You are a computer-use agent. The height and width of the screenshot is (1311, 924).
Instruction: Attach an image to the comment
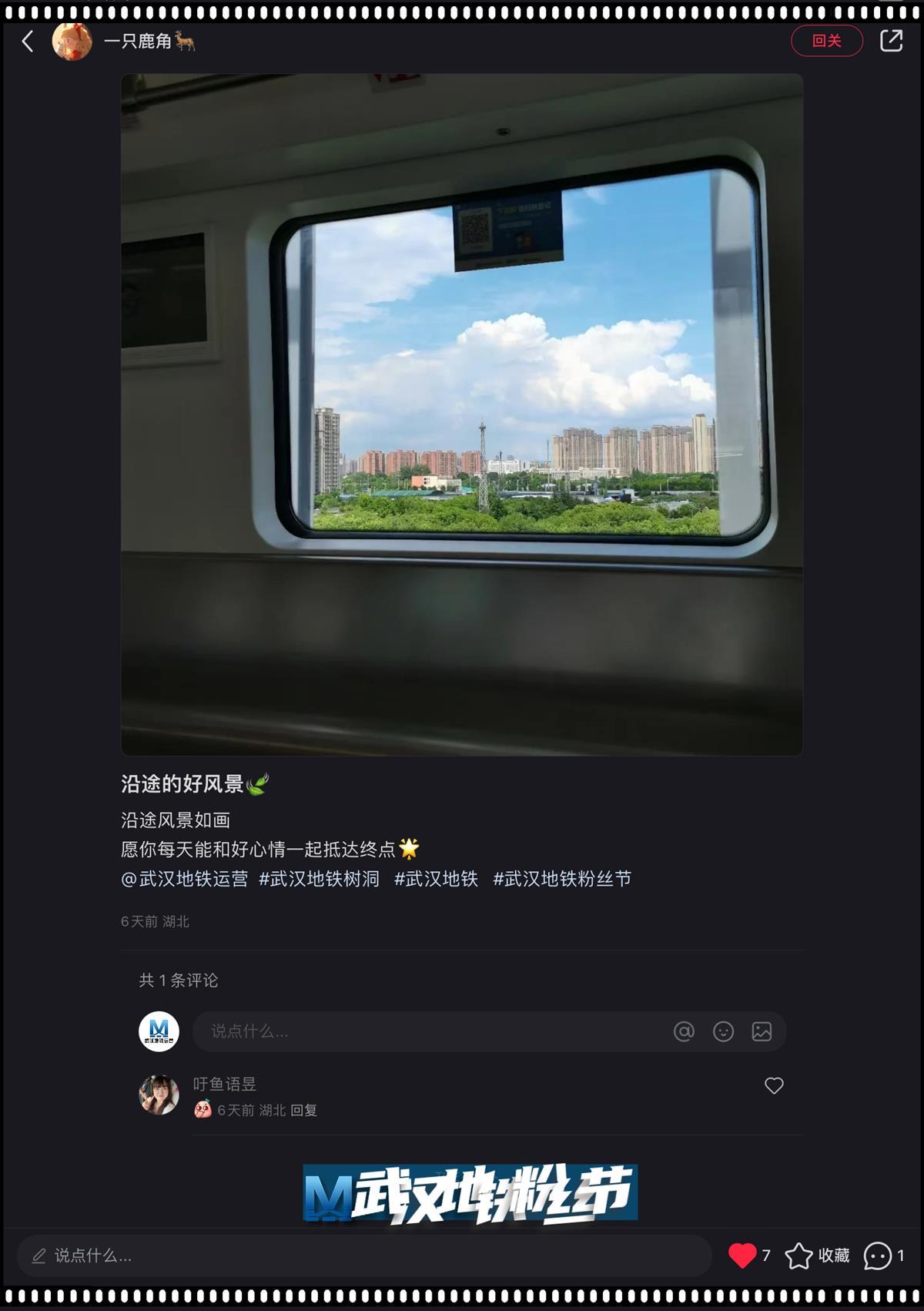(x=762, y=1031)
